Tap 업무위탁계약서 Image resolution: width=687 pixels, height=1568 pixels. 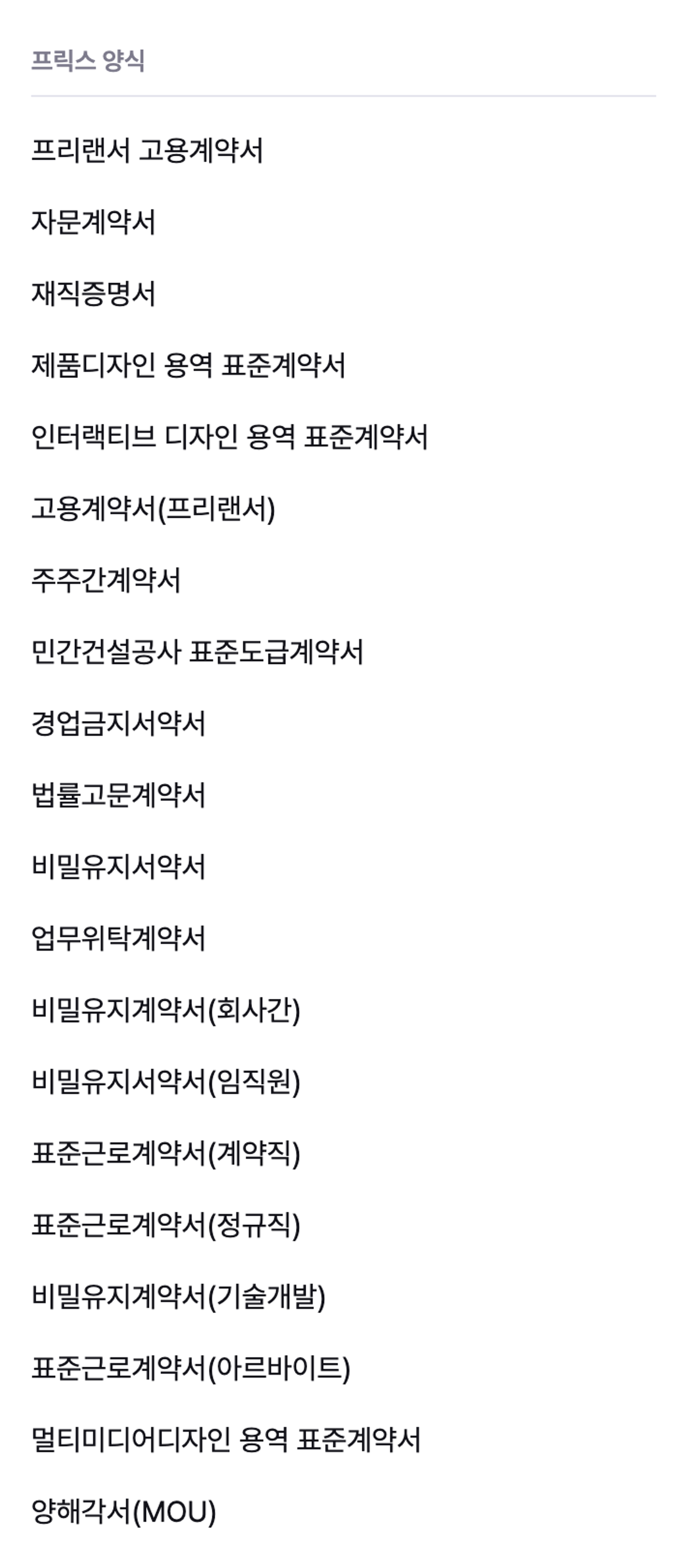tap(118, 938)
